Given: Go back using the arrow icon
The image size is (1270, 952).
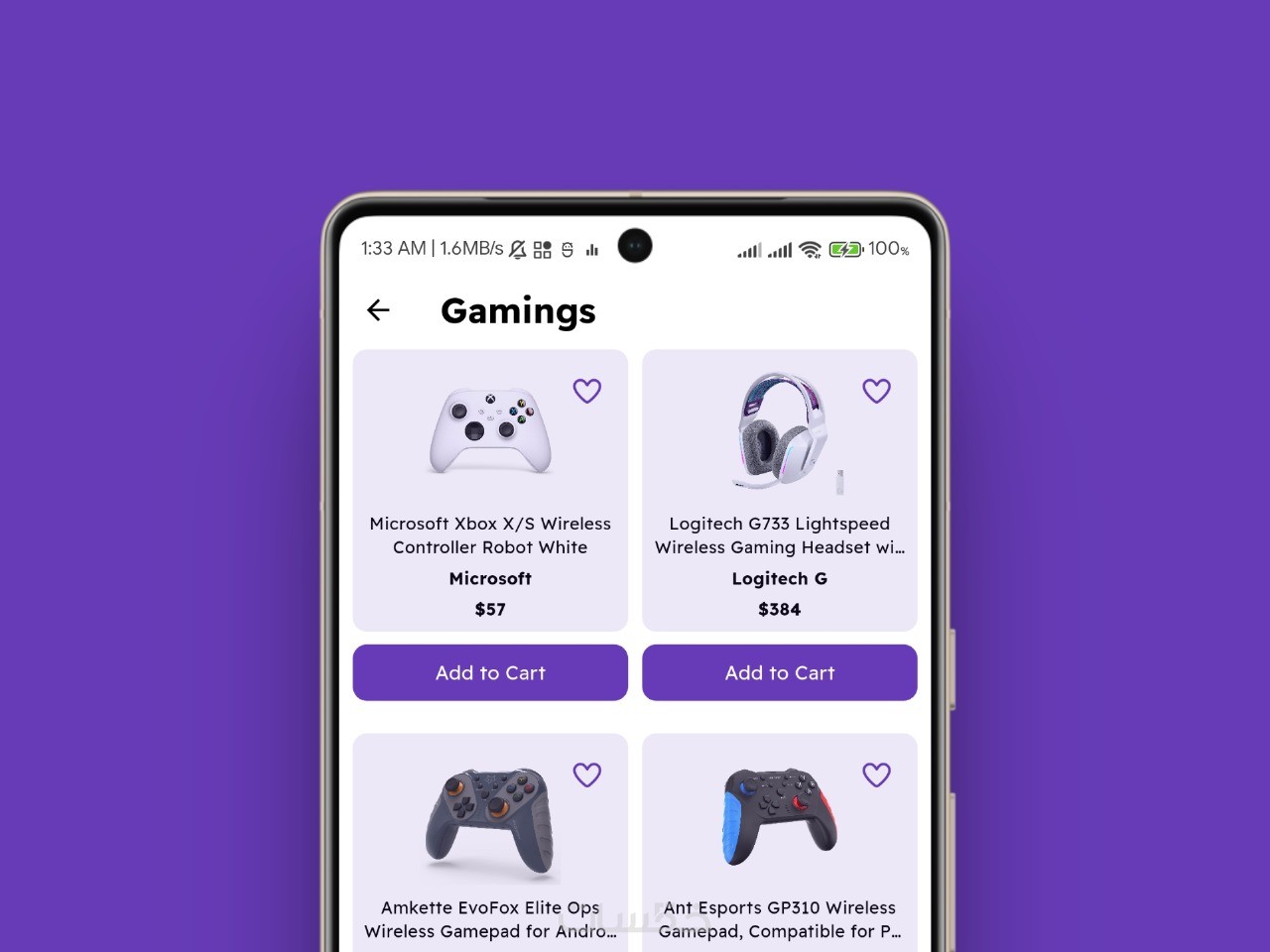Looking at the screenshot, I should (378, 310).
